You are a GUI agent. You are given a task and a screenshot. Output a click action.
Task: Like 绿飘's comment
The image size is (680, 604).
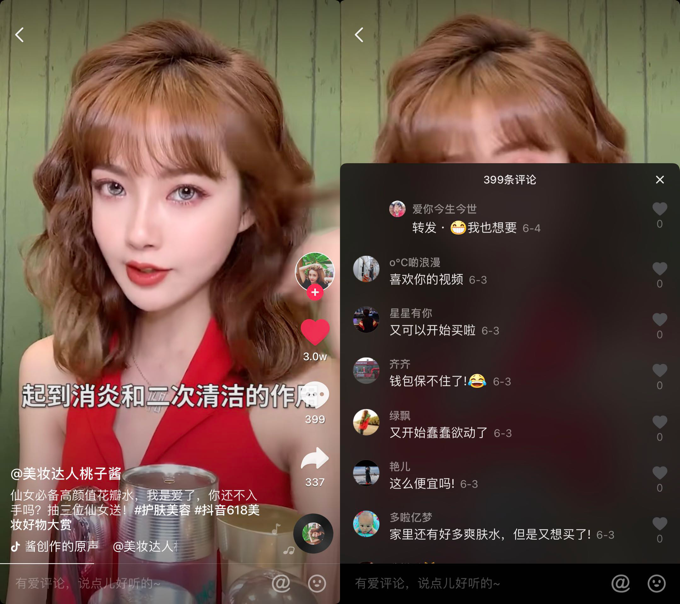(x=659, y=422)
